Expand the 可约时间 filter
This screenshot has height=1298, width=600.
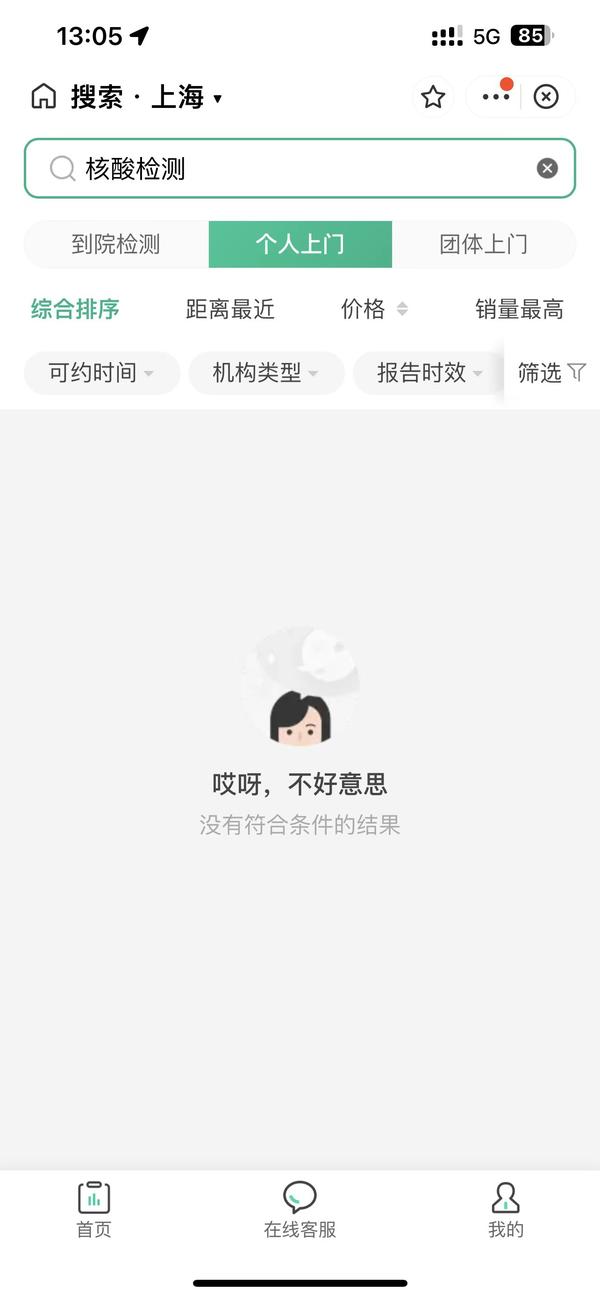click(x=101, y=373)
